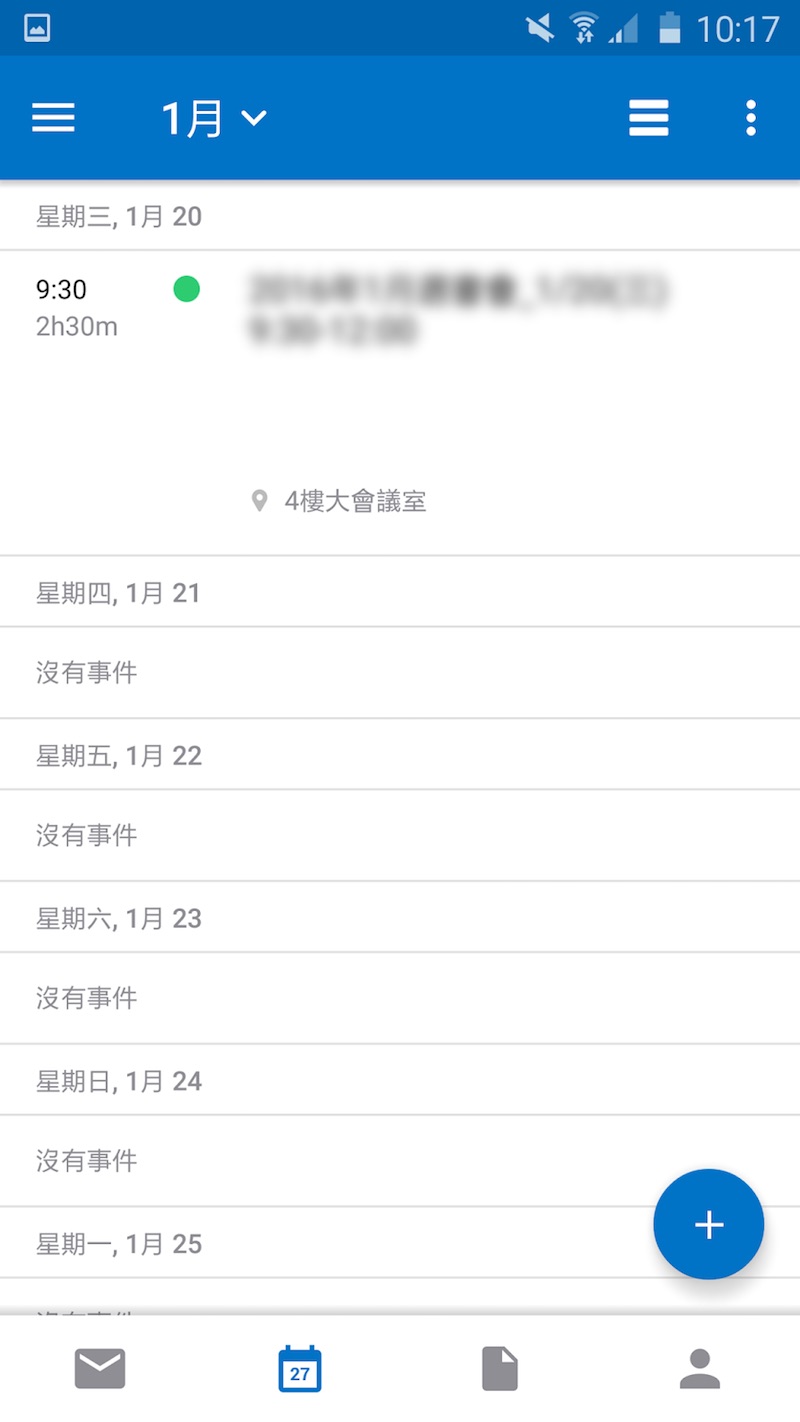Tap 沒有事件 under 星期四, 1月 21
The image size is (800, 1422).
click(85, 672)
